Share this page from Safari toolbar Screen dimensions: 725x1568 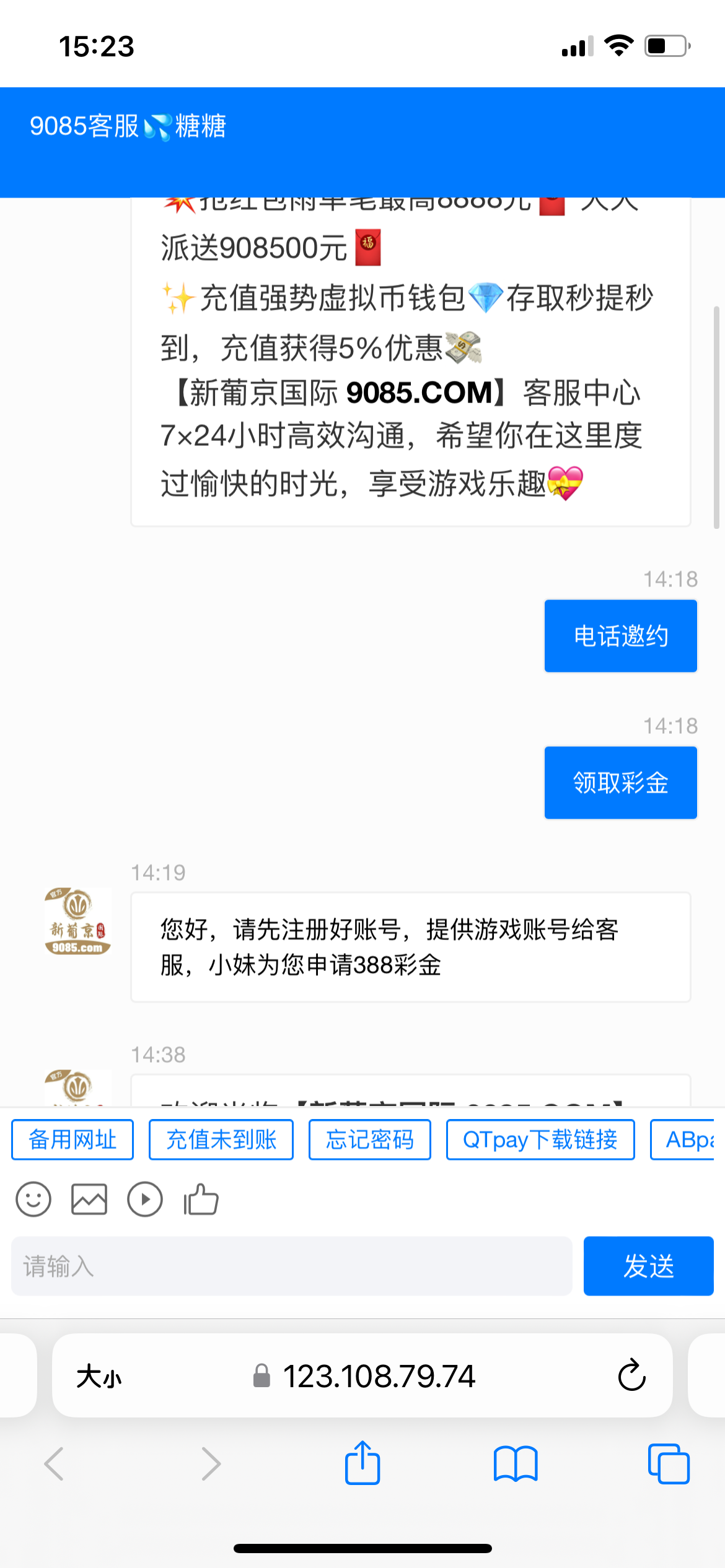pyautogui.click(x=362, y=1463)
